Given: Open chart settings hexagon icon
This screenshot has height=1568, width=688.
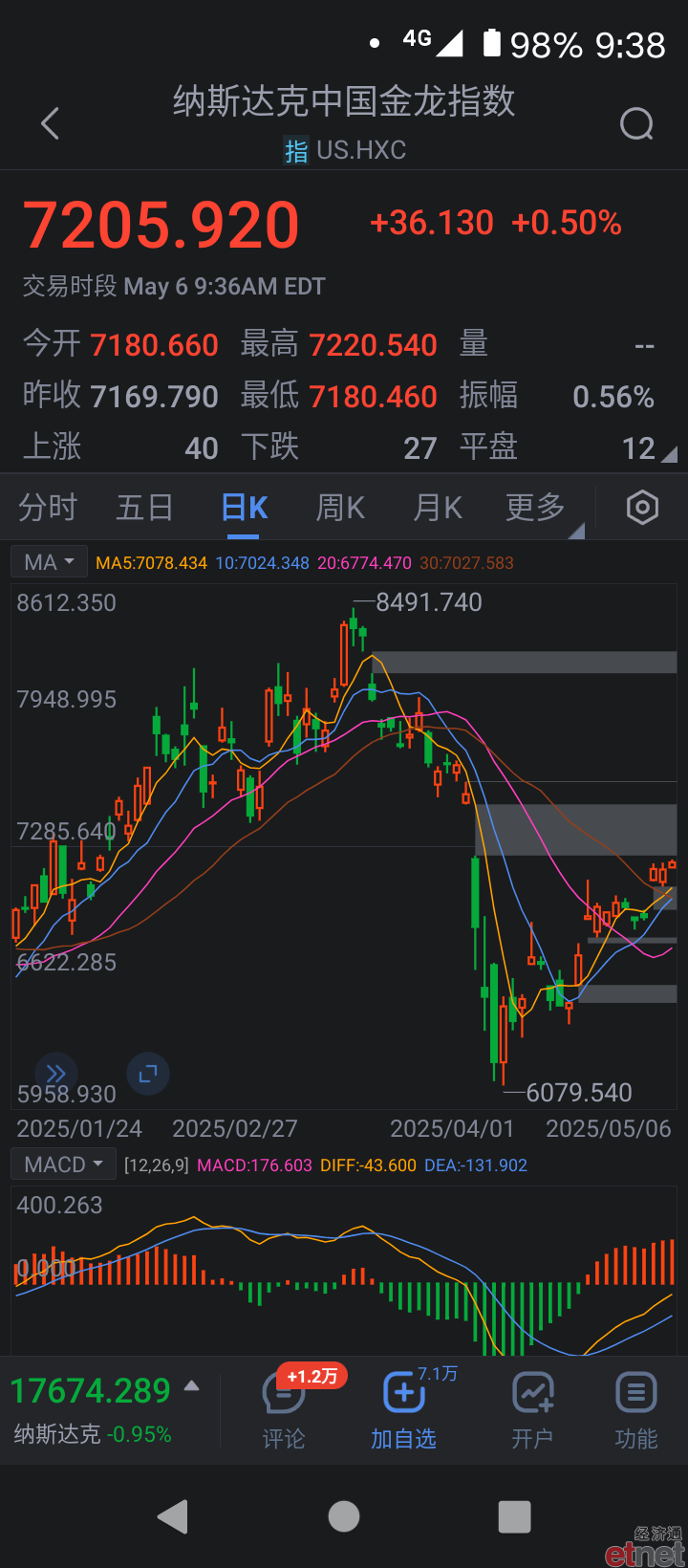Looking at the screenshot, I should (642, 508).
